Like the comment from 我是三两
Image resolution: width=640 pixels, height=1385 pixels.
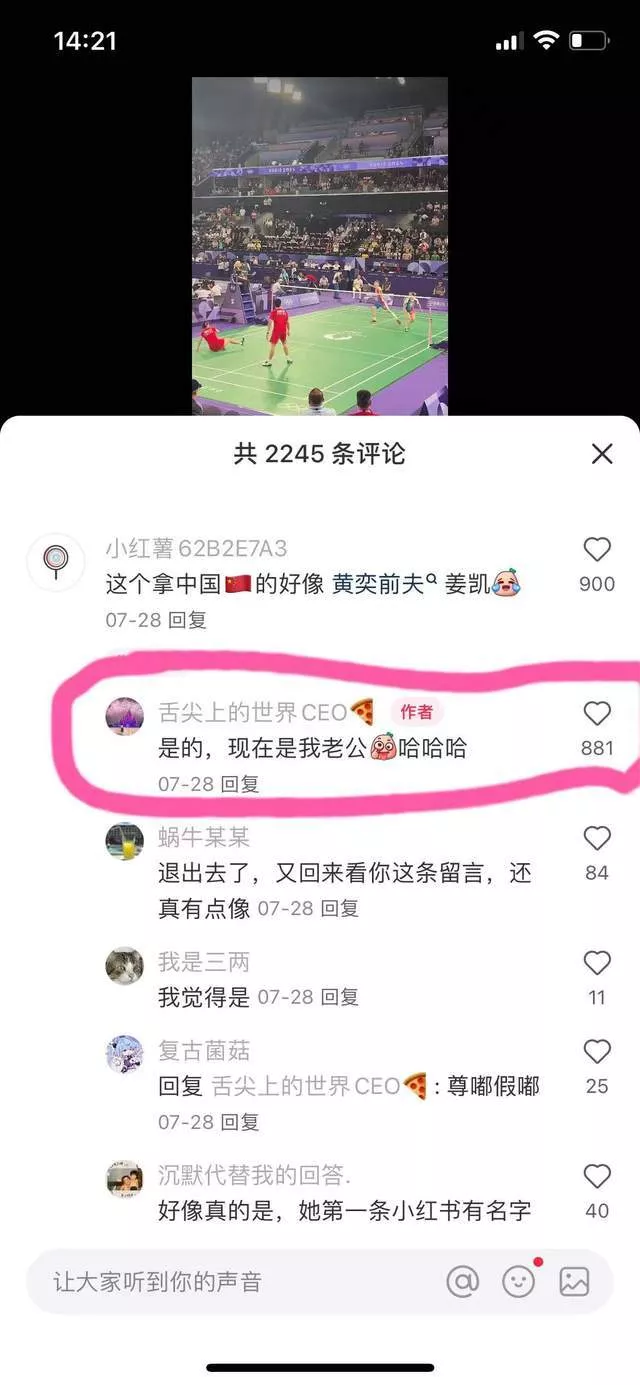pos(597,963)
